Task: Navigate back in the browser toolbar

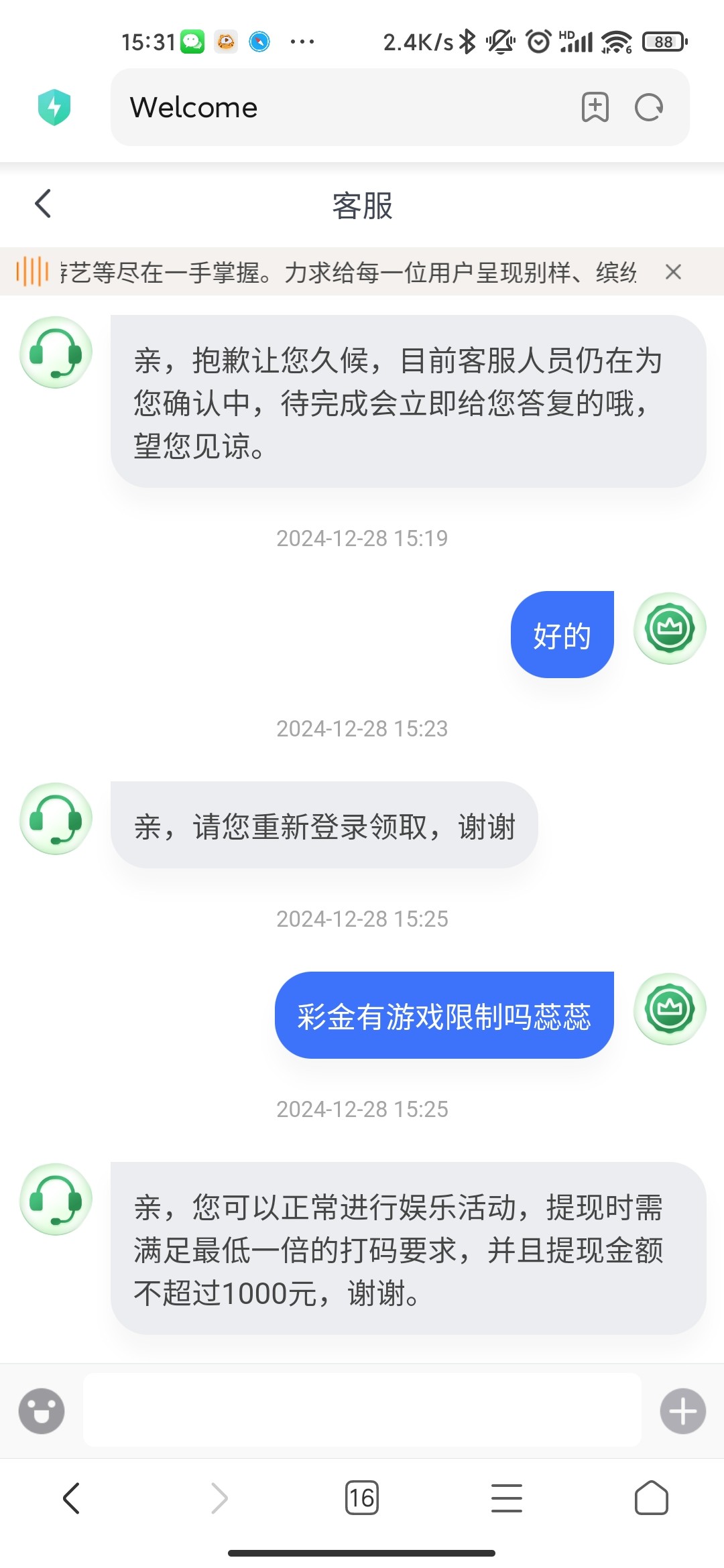Action: tap(72, 1498)
